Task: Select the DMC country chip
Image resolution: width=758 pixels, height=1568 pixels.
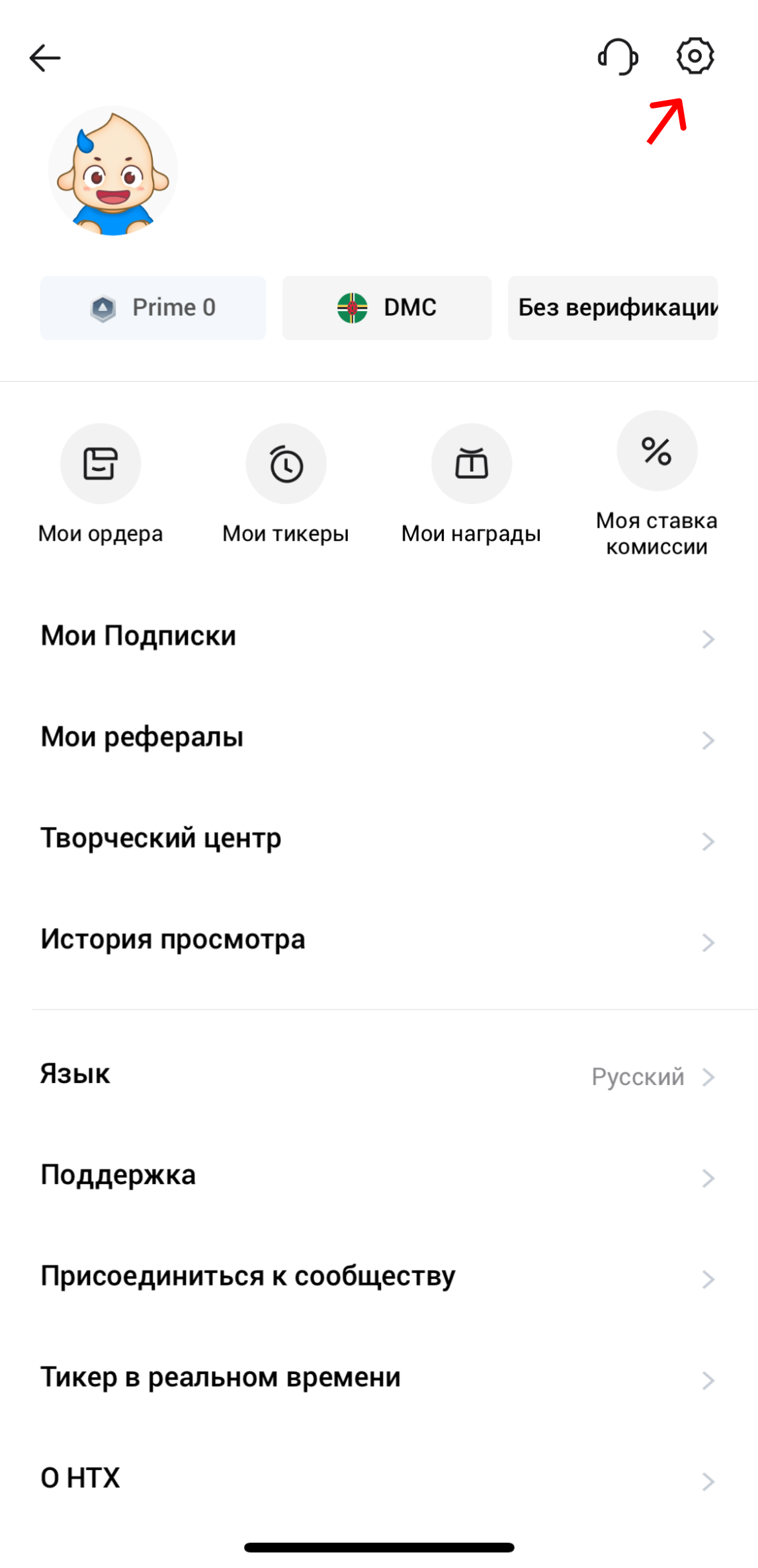Action: tap(387, 308)
